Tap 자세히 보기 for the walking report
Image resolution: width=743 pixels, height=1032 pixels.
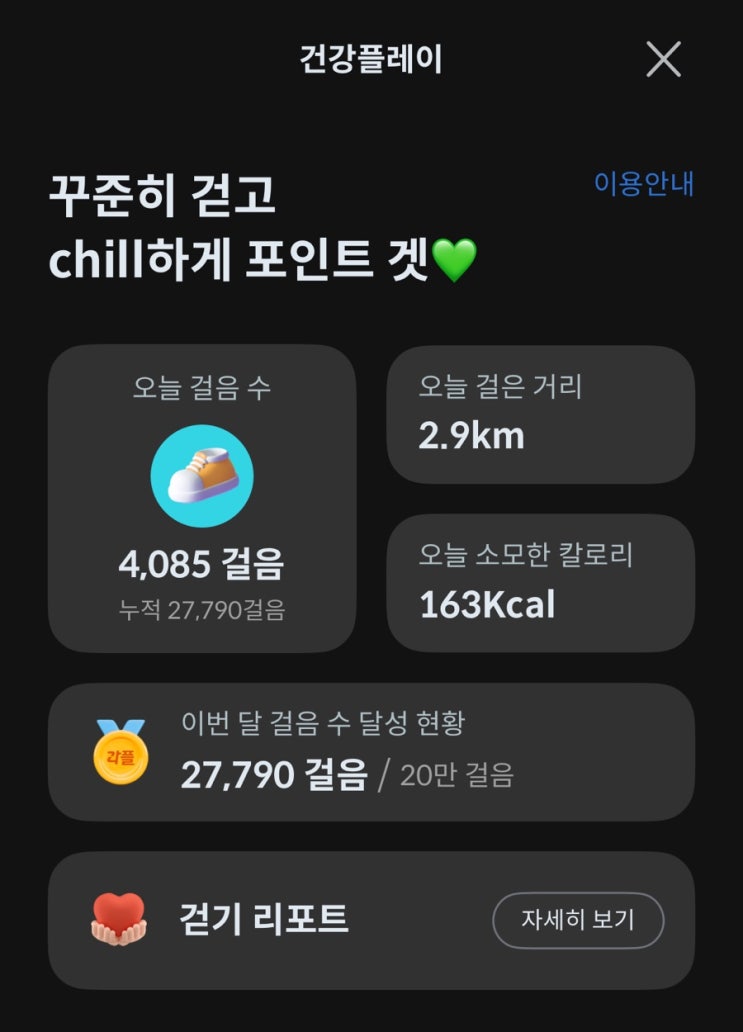pos(578,920)
